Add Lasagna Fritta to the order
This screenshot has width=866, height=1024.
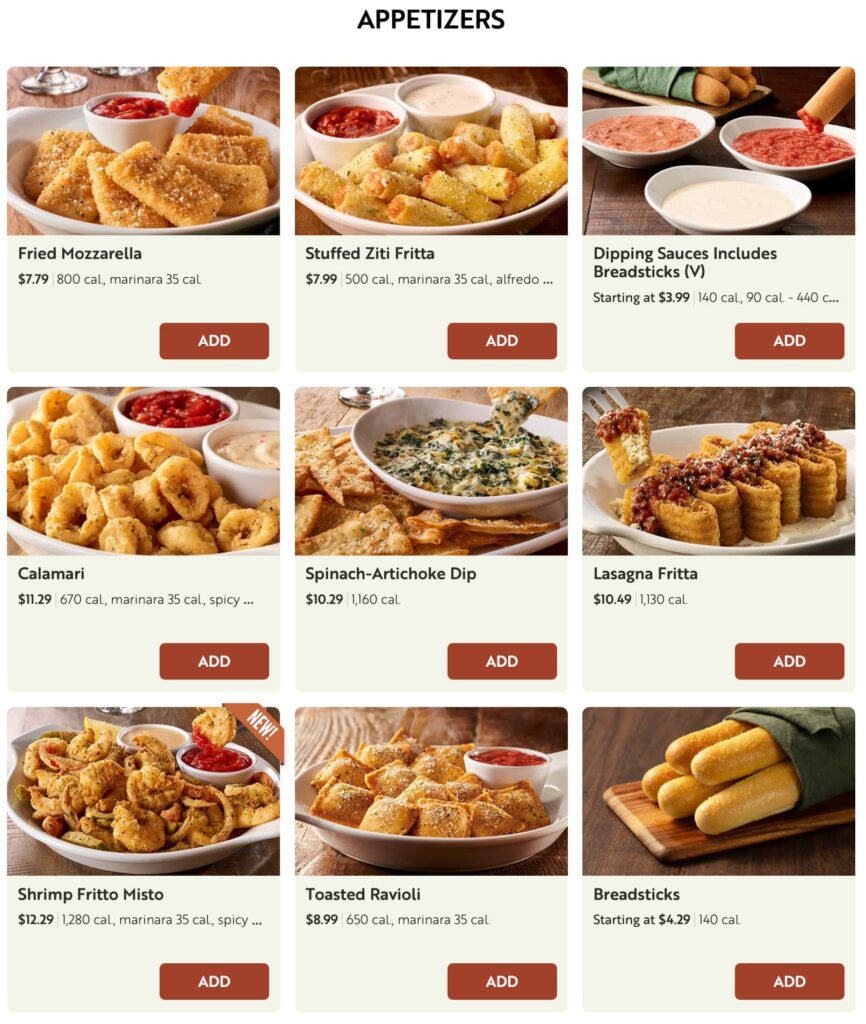coord(790,660)
